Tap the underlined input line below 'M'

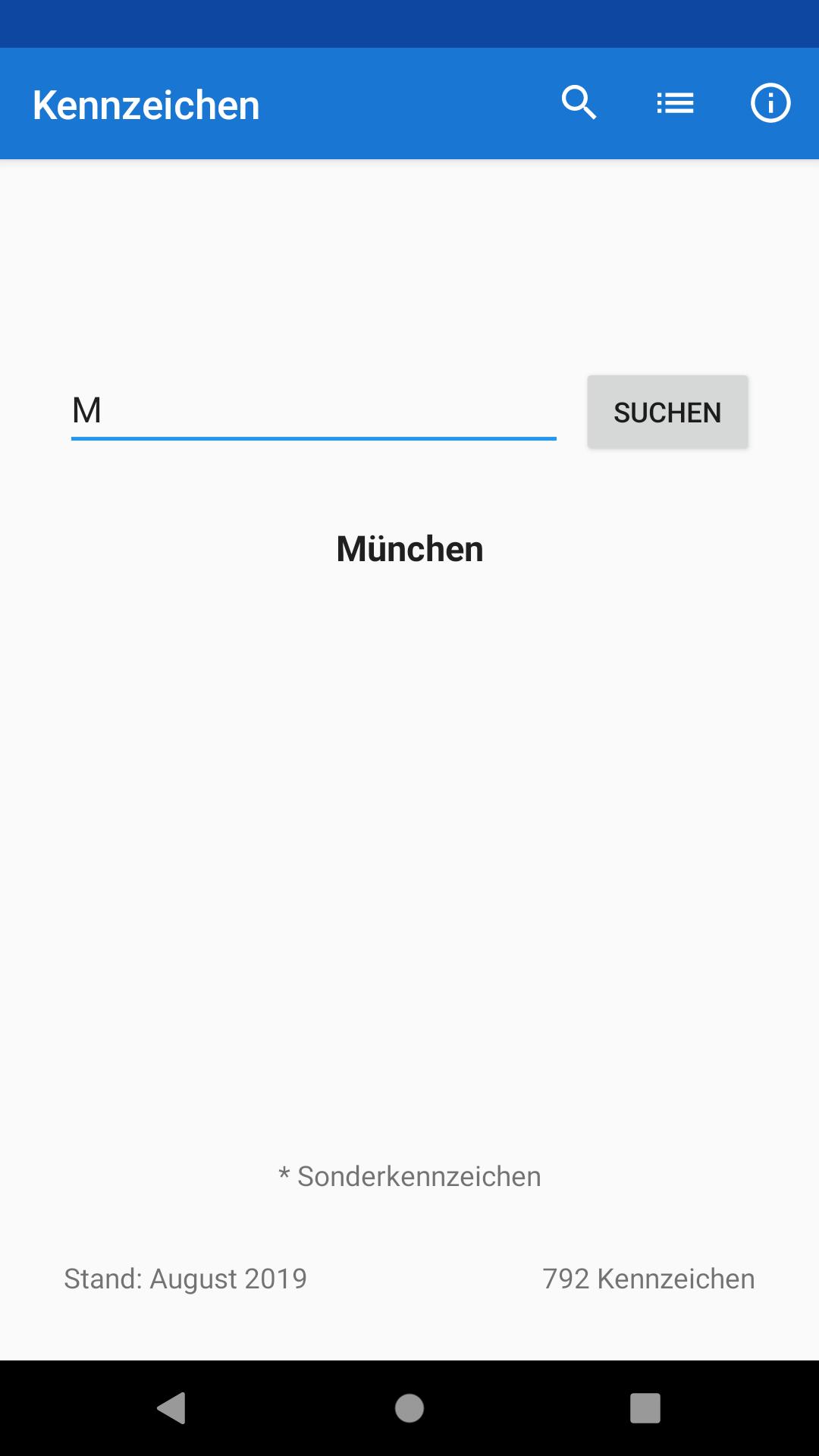312,438
